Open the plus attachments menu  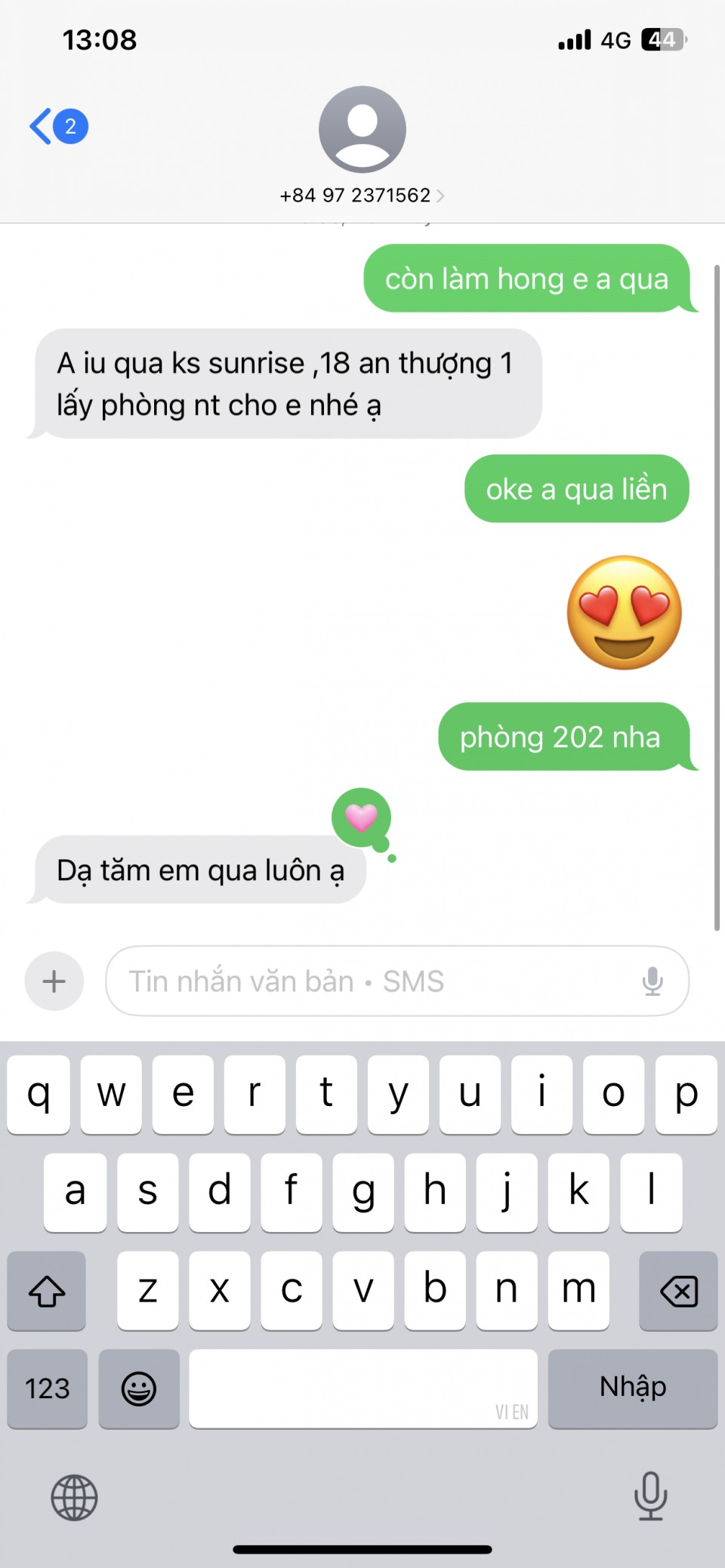tap(54, 981)
